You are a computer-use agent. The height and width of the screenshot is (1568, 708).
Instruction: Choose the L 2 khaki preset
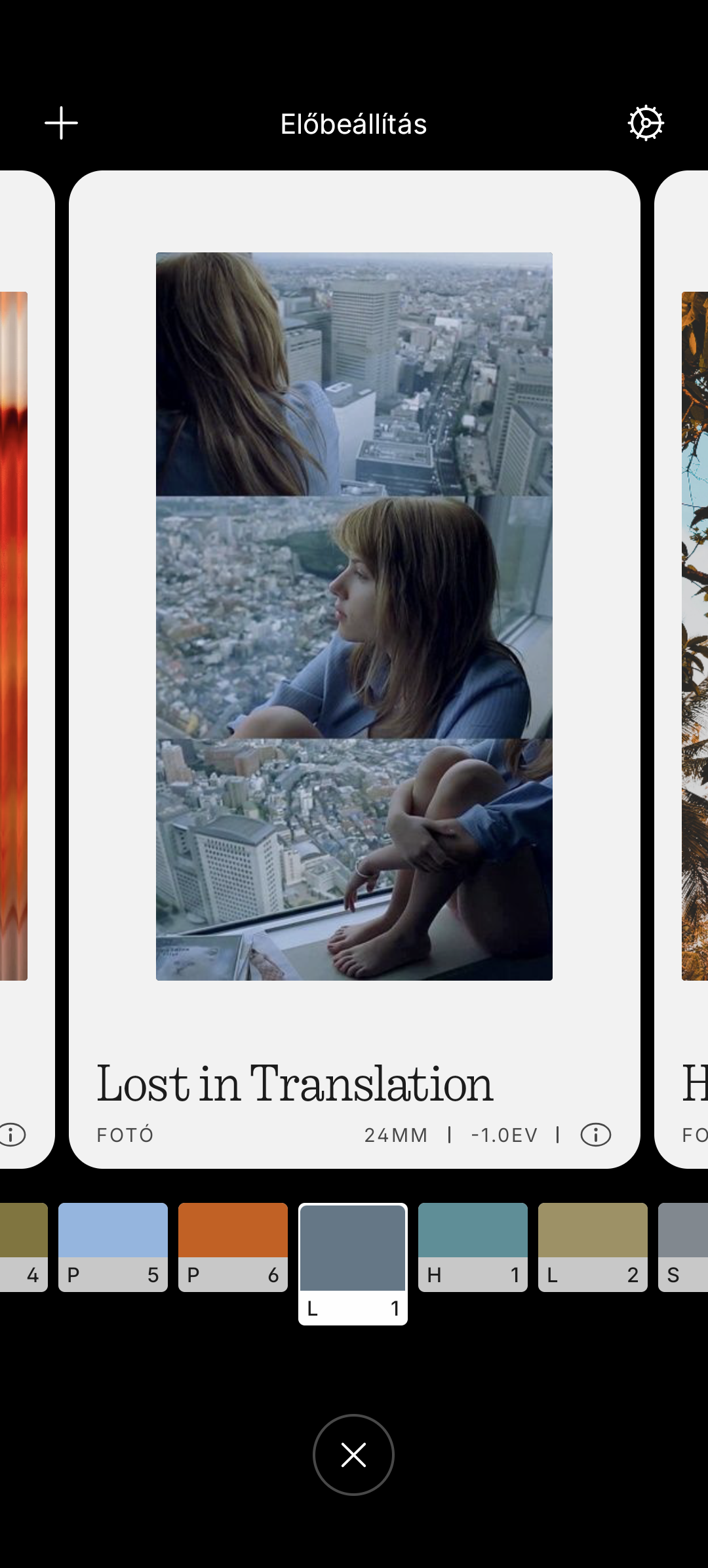click(x=593, y=1247)
